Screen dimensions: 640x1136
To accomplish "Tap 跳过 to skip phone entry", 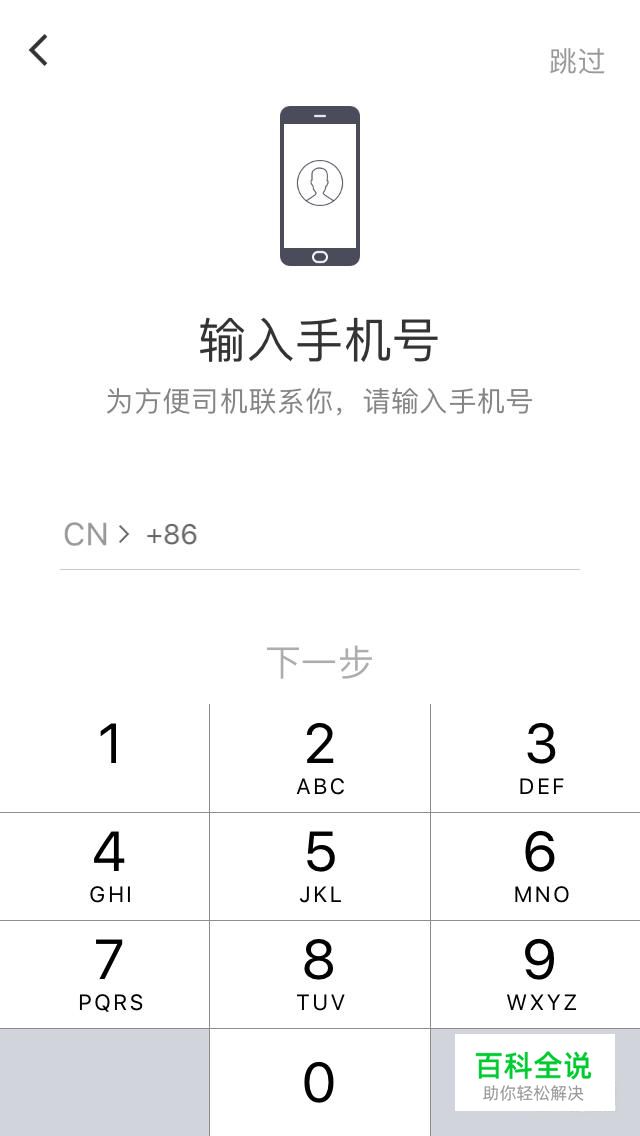I will (x=577, y=61).
